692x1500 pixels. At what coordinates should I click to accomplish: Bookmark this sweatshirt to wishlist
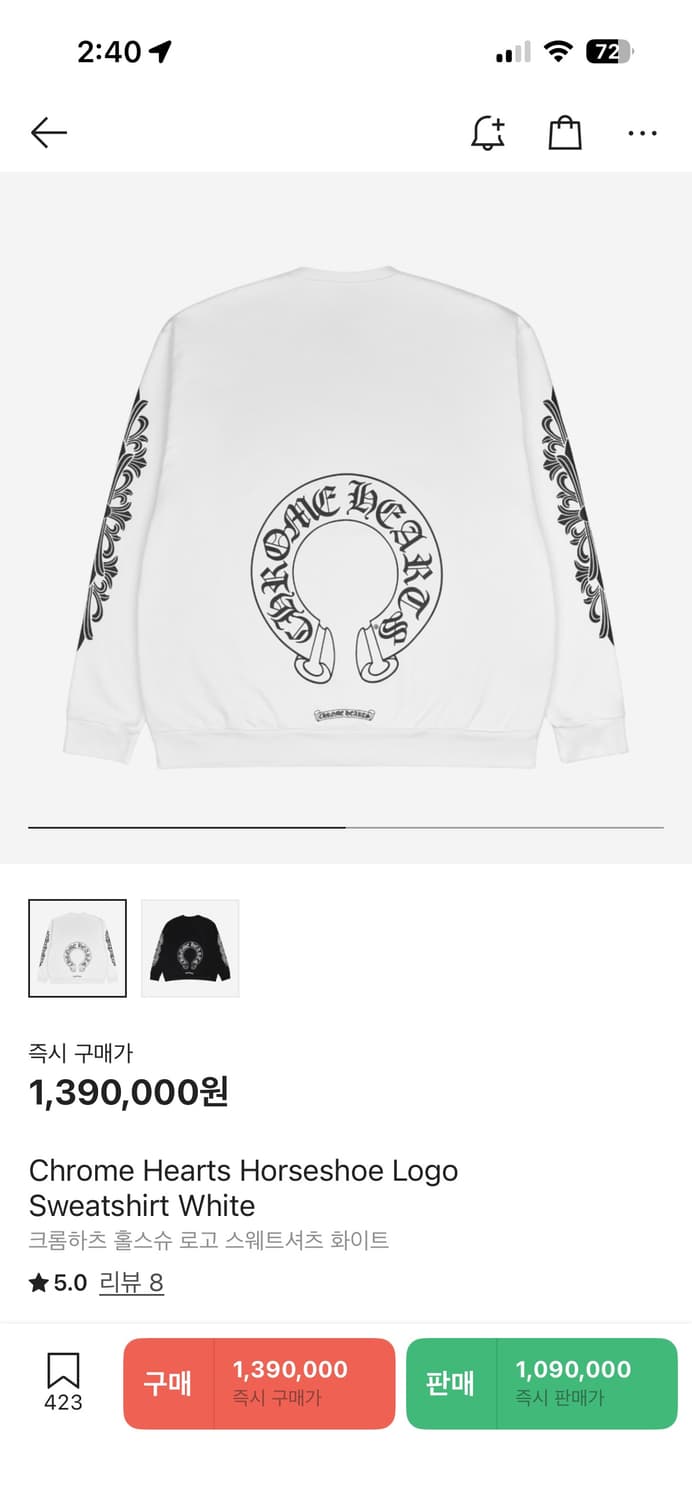point(63,1382)
